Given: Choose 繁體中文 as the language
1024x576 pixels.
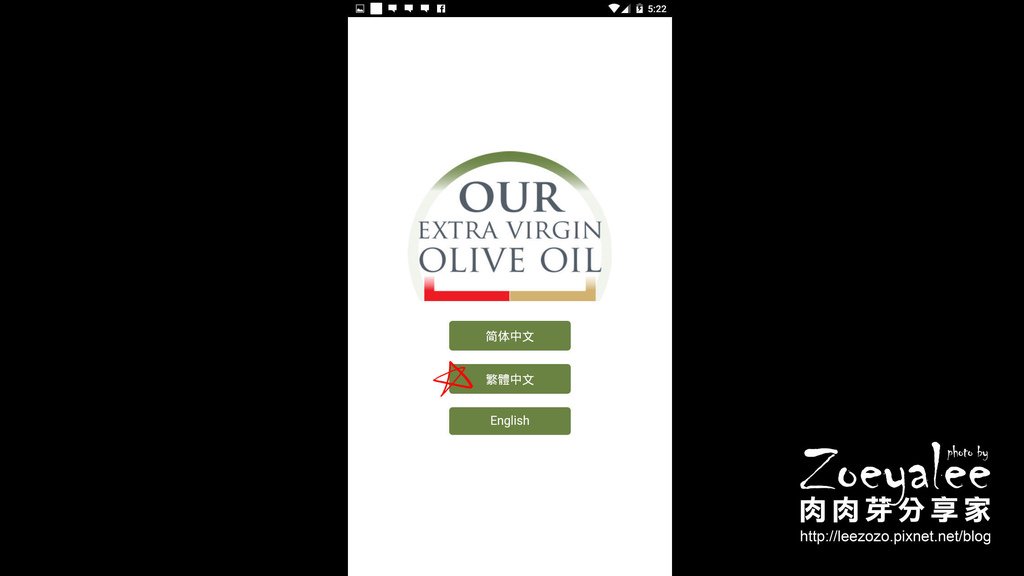Looking at the screenshot, I should click(x=509, y=379).
